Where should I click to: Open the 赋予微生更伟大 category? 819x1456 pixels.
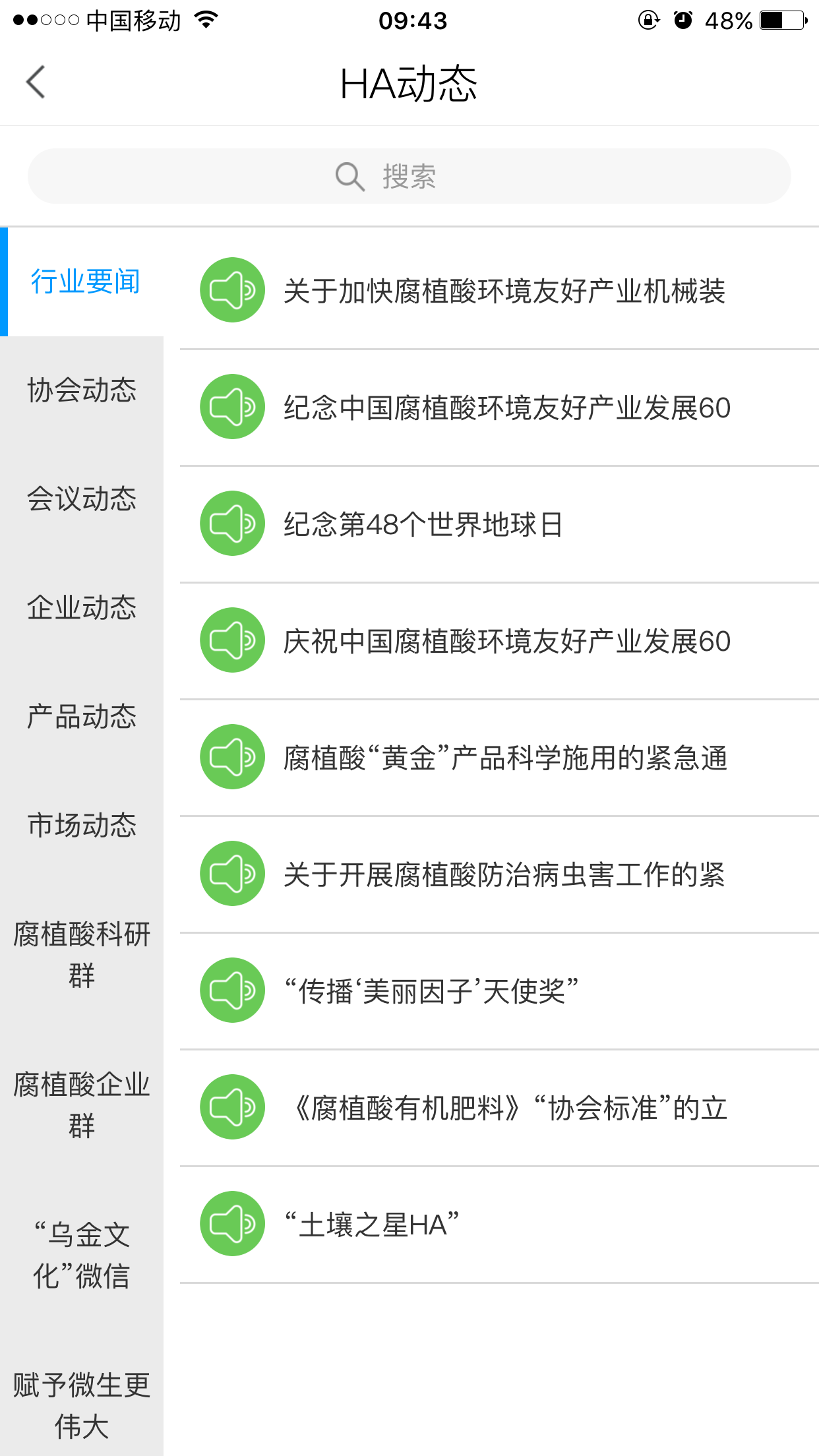pos(82,1405)
